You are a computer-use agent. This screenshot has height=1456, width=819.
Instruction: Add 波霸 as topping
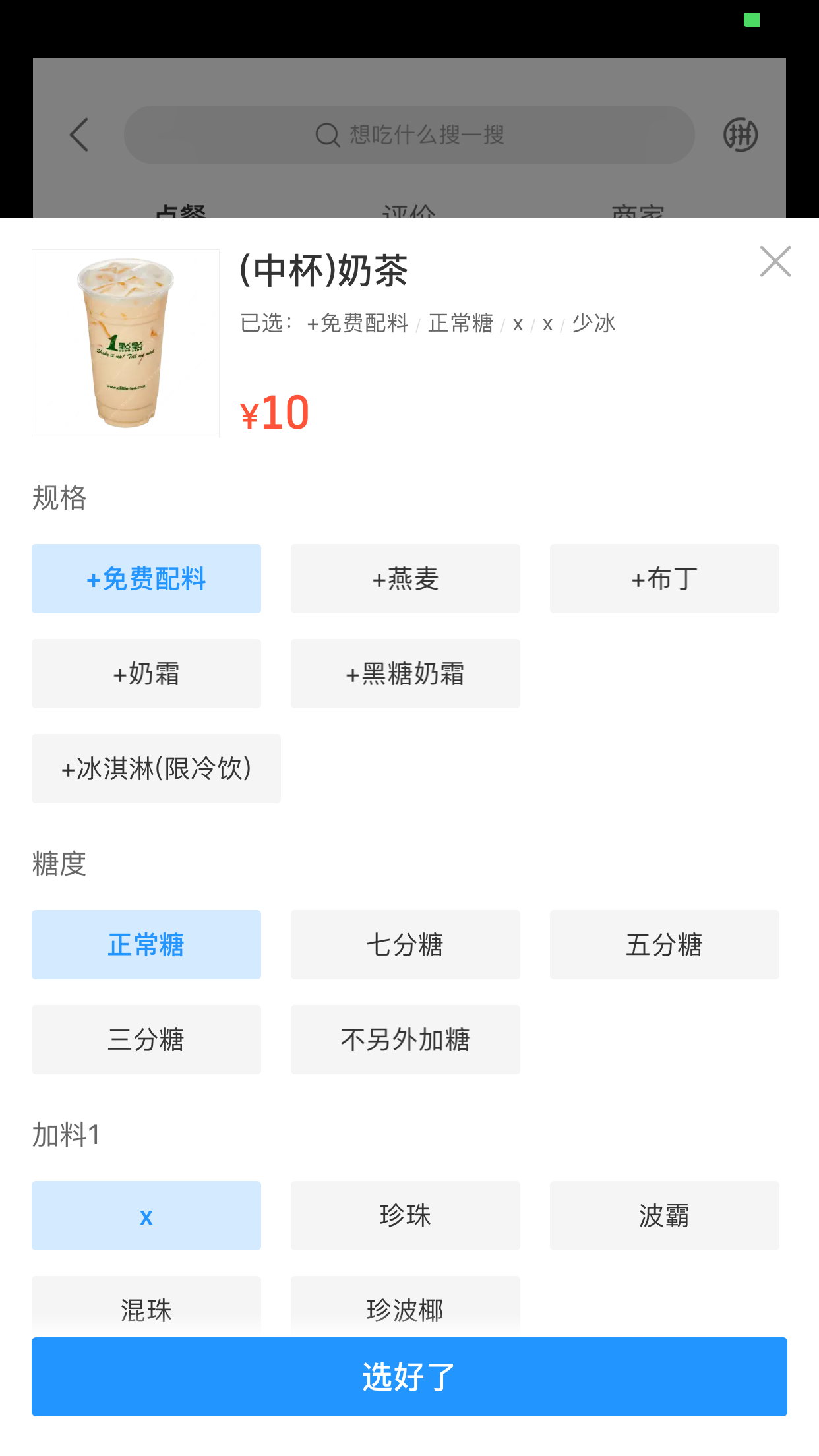(x=665, y=1215)
